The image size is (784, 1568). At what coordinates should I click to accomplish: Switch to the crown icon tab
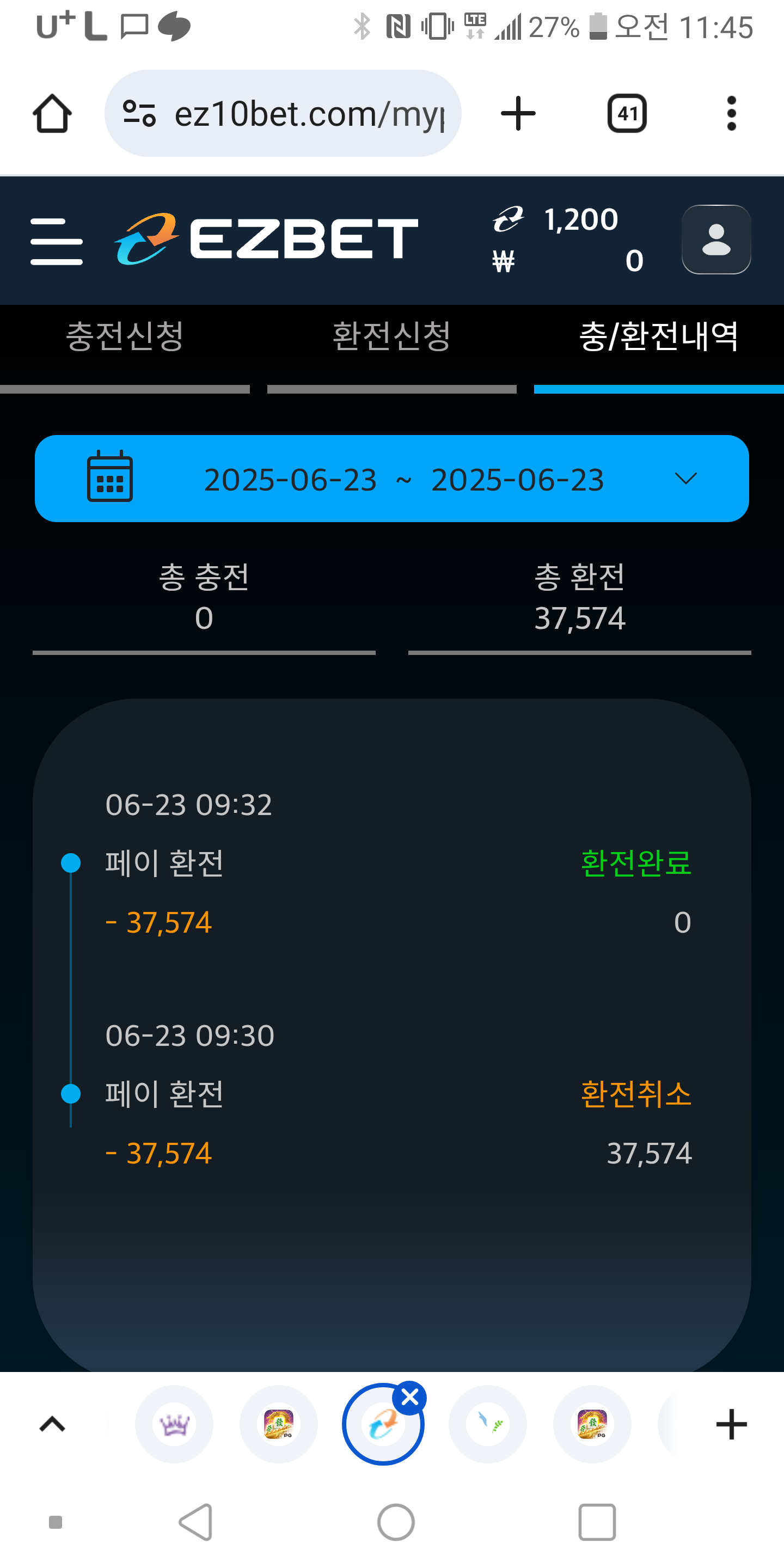coord(174,1424)
